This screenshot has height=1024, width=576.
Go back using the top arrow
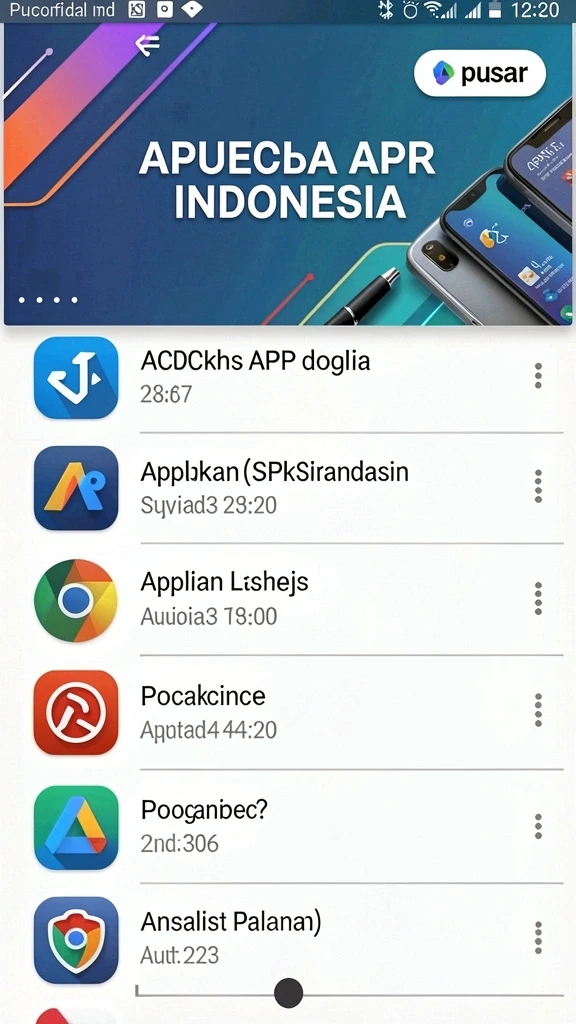tap(147, 44)
